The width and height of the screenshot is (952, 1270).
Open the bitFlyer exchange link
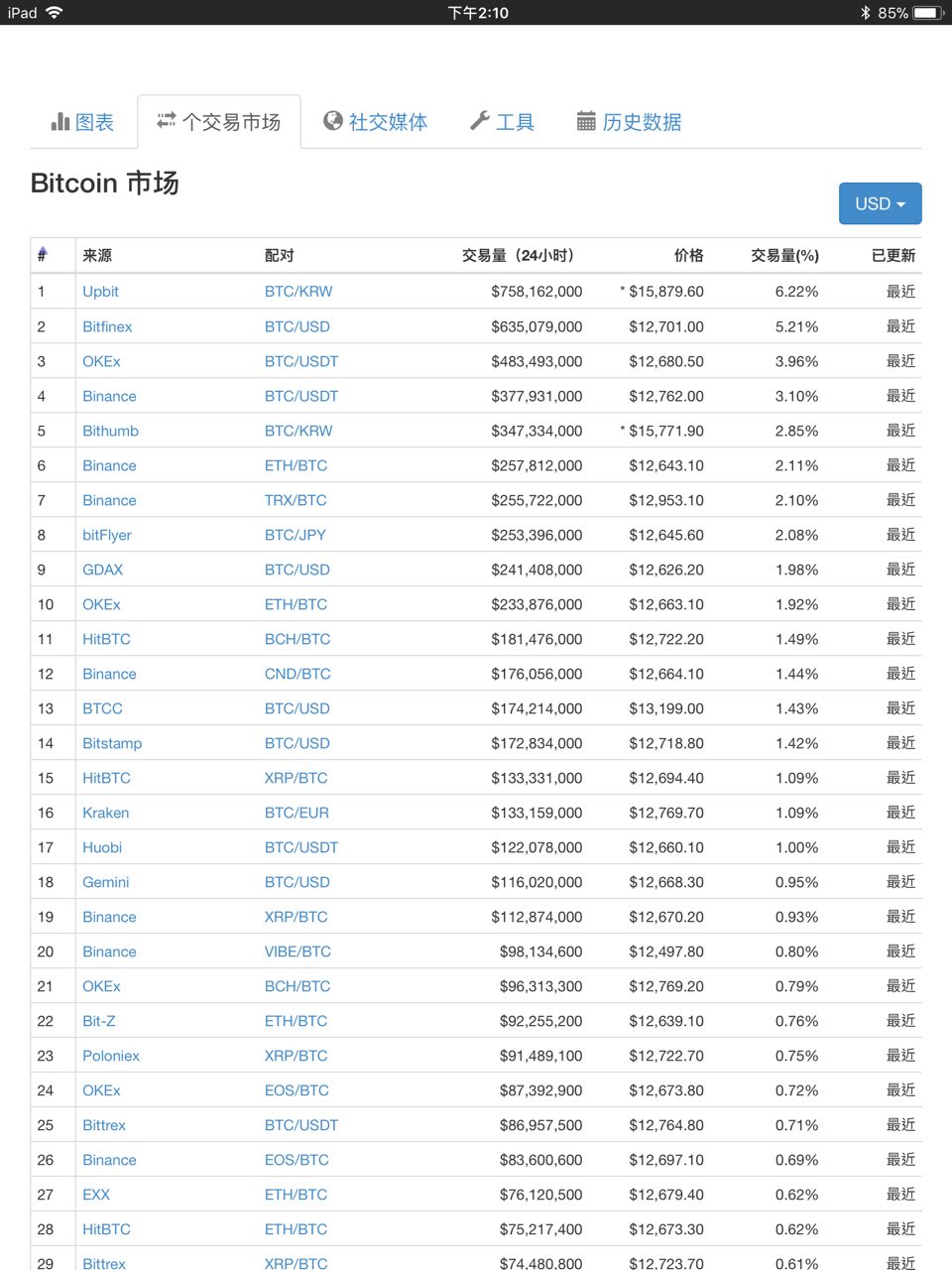click(x=106, y=535)
